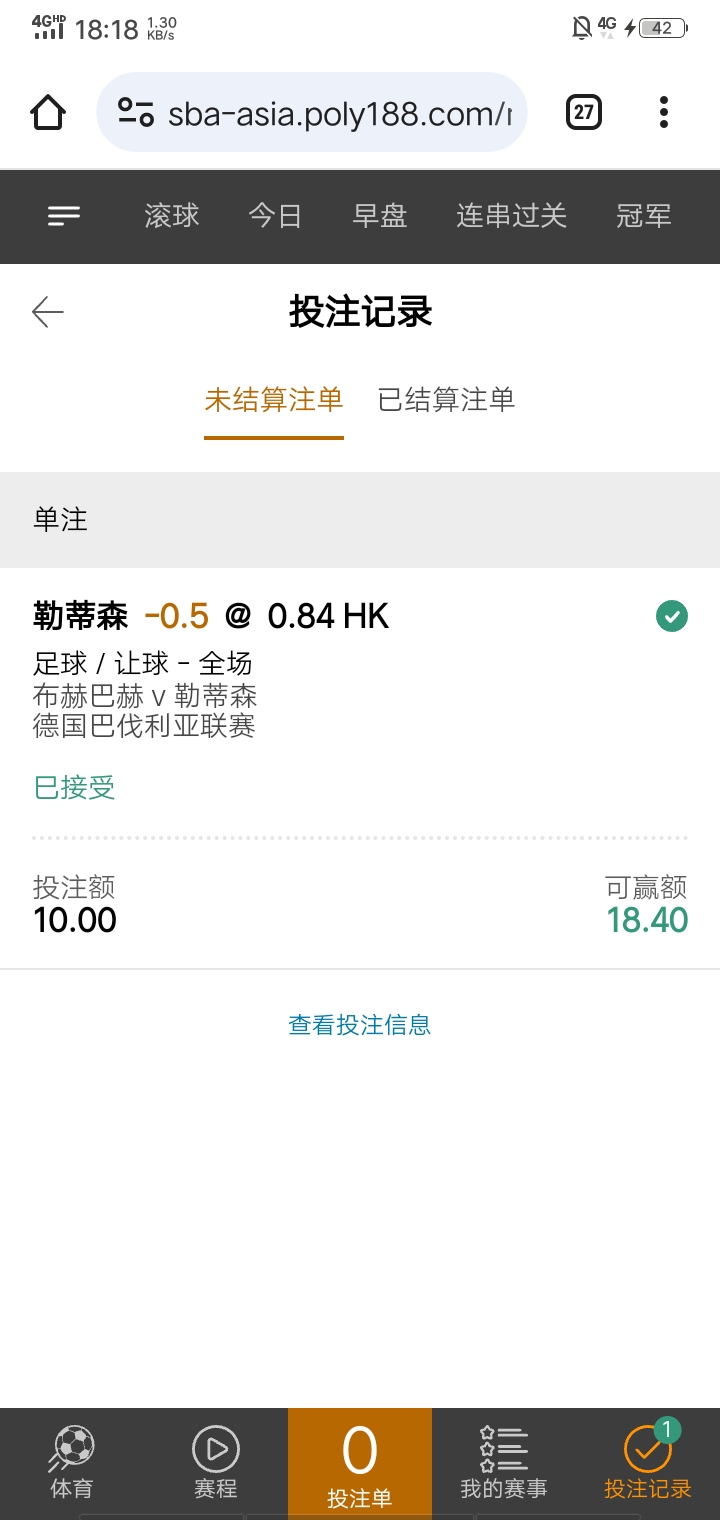This screenshot has height=1520, width=720.
Task: Switch to the 今日 tab
Action: [275, 216]
